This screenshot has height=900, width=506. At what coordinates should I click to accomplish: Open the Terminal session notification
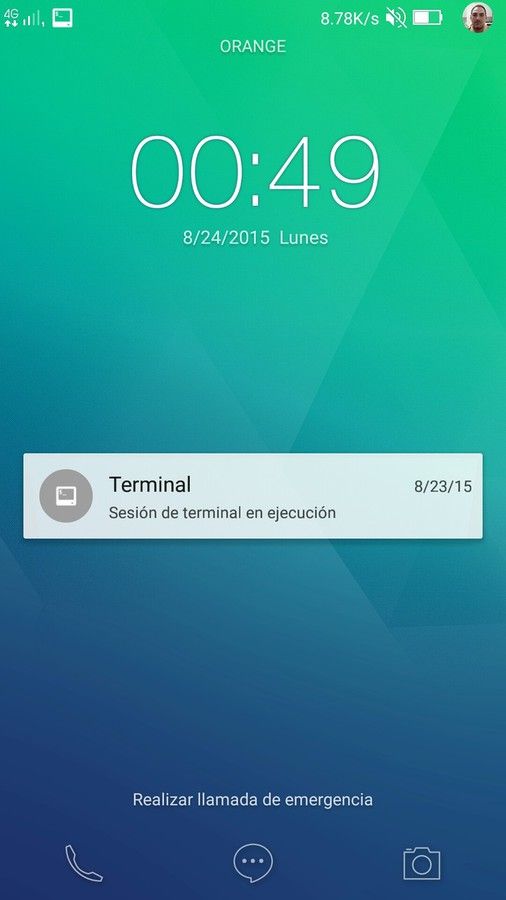252,496
